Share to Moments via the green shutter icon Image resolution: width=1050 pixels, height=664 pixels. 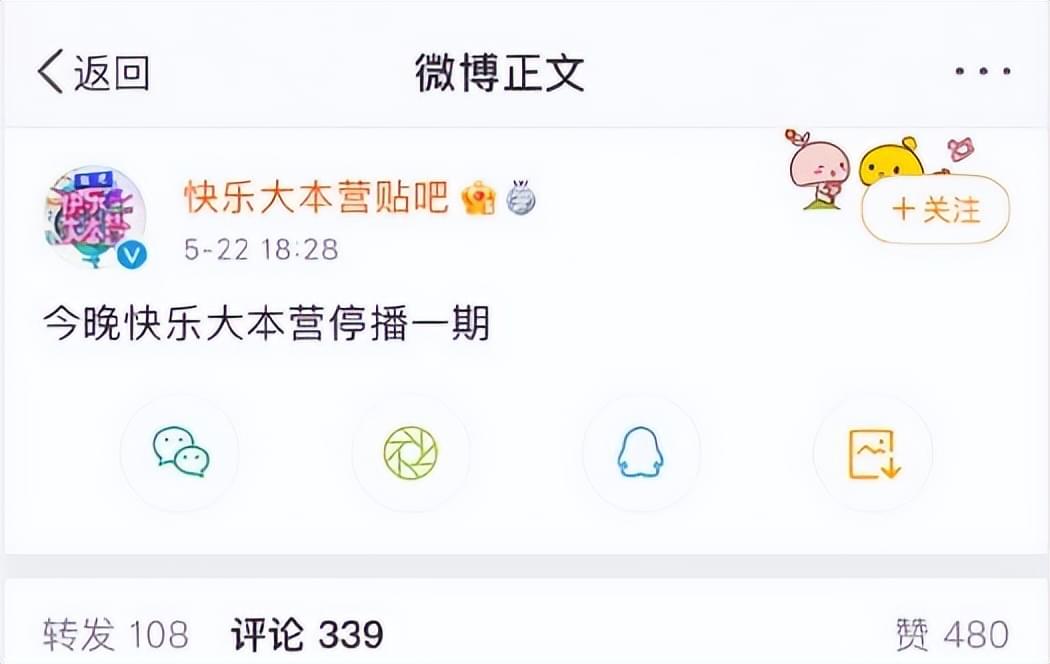coord(411,452)
